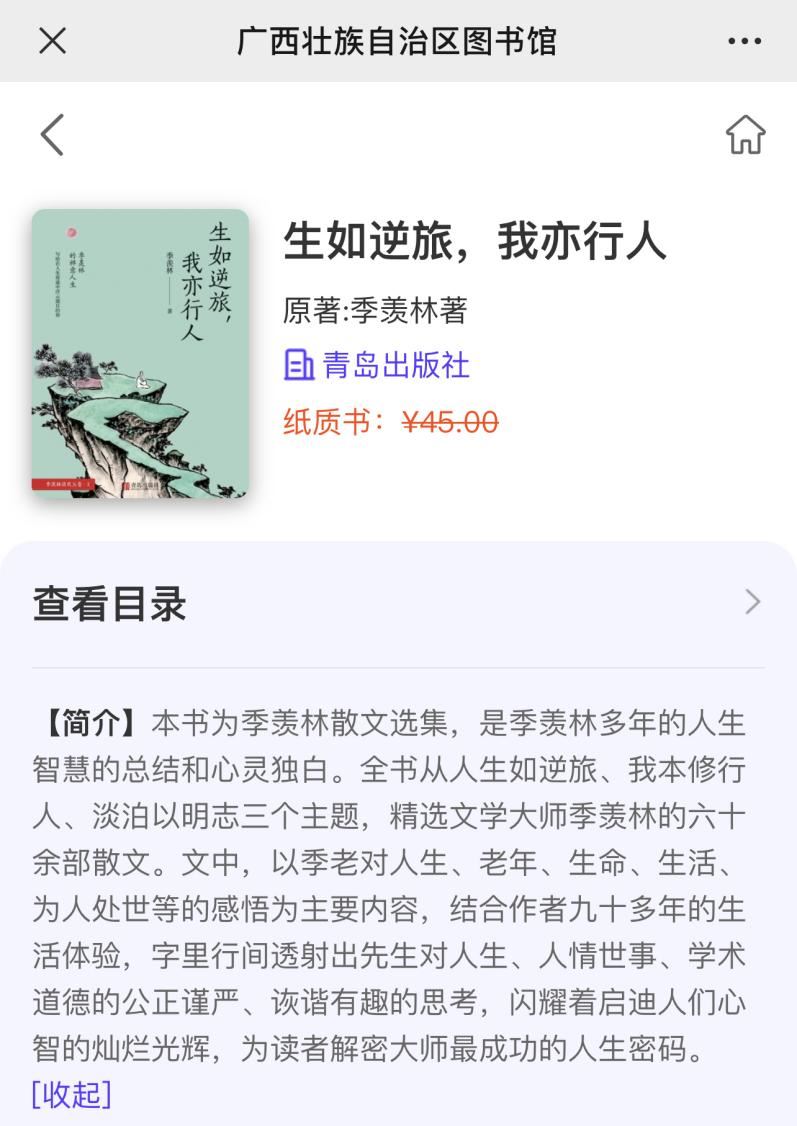Viewport: 797px width, 1126px height.
Task: Close the library mini program page
Action: tap(52, 41)
